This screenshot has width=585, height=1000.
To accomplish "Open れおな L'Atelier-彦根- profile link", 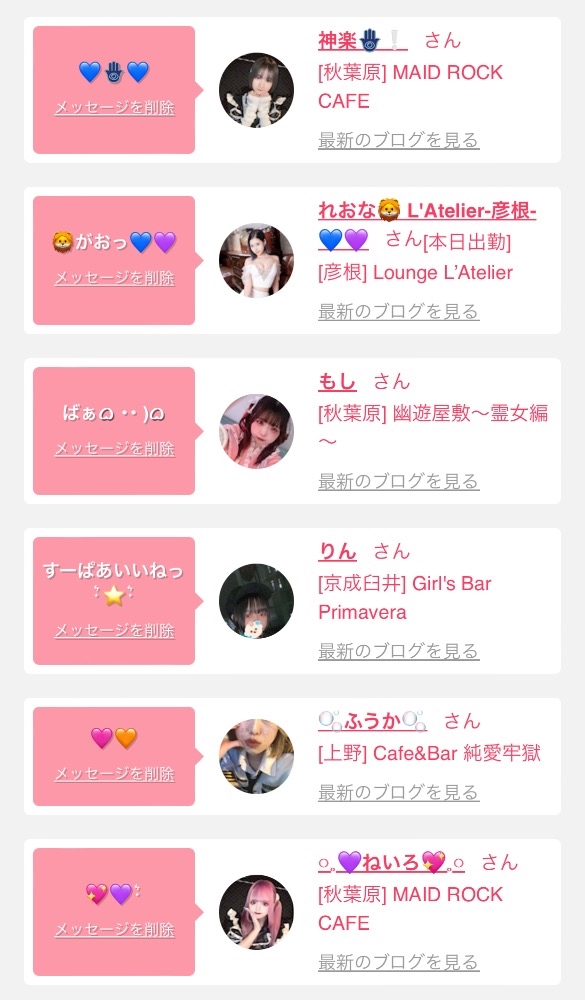I will [x=427, y=225].
